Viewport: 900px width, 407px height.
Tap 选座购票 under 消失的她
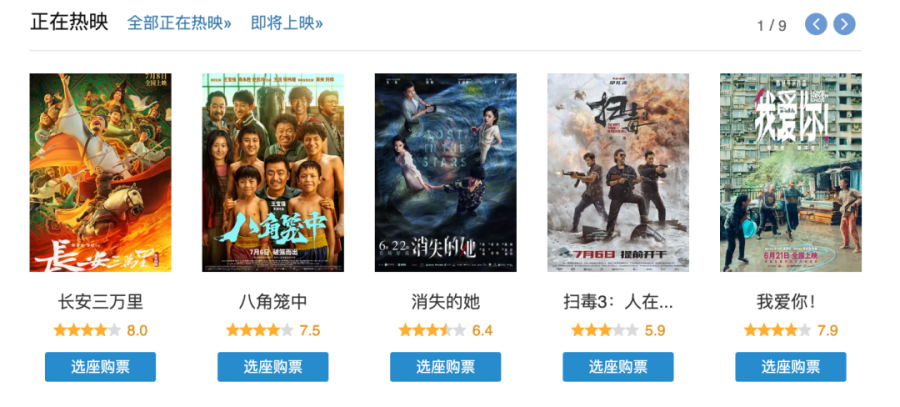tap(445, 367)
